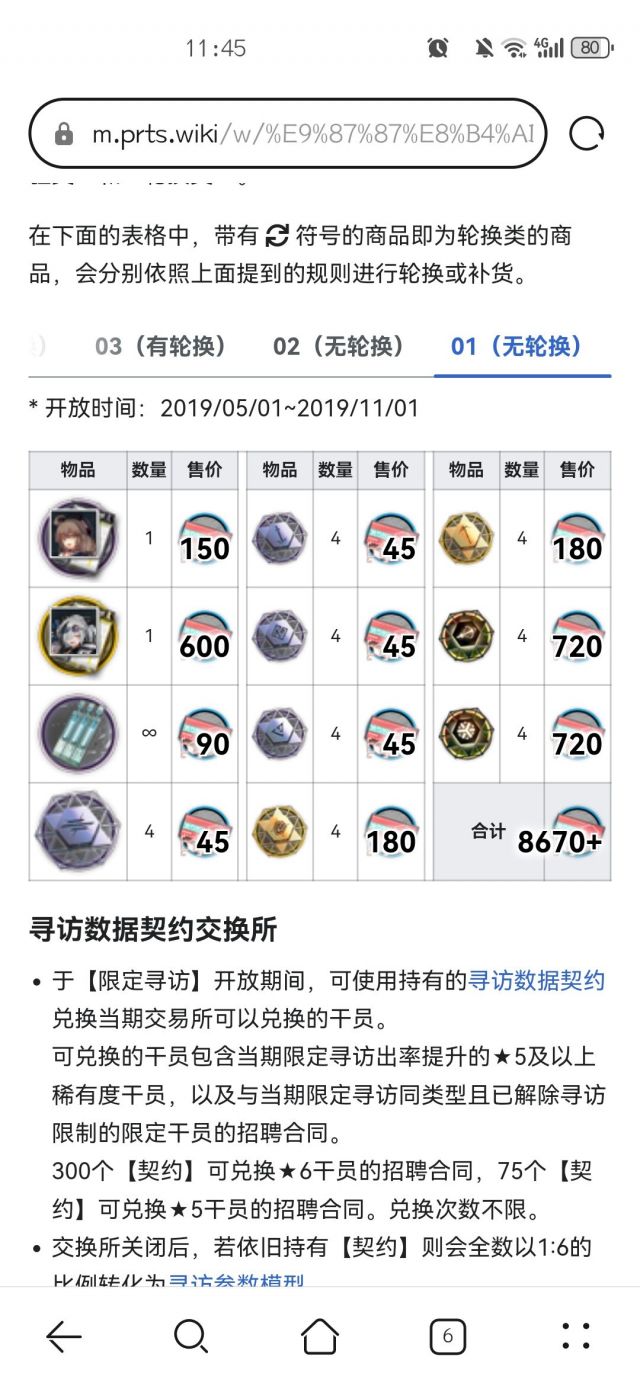Screen dimensions: 640x1386
Task: Open the tab switcher showing 6 tabs
Action: [447, 1336]
